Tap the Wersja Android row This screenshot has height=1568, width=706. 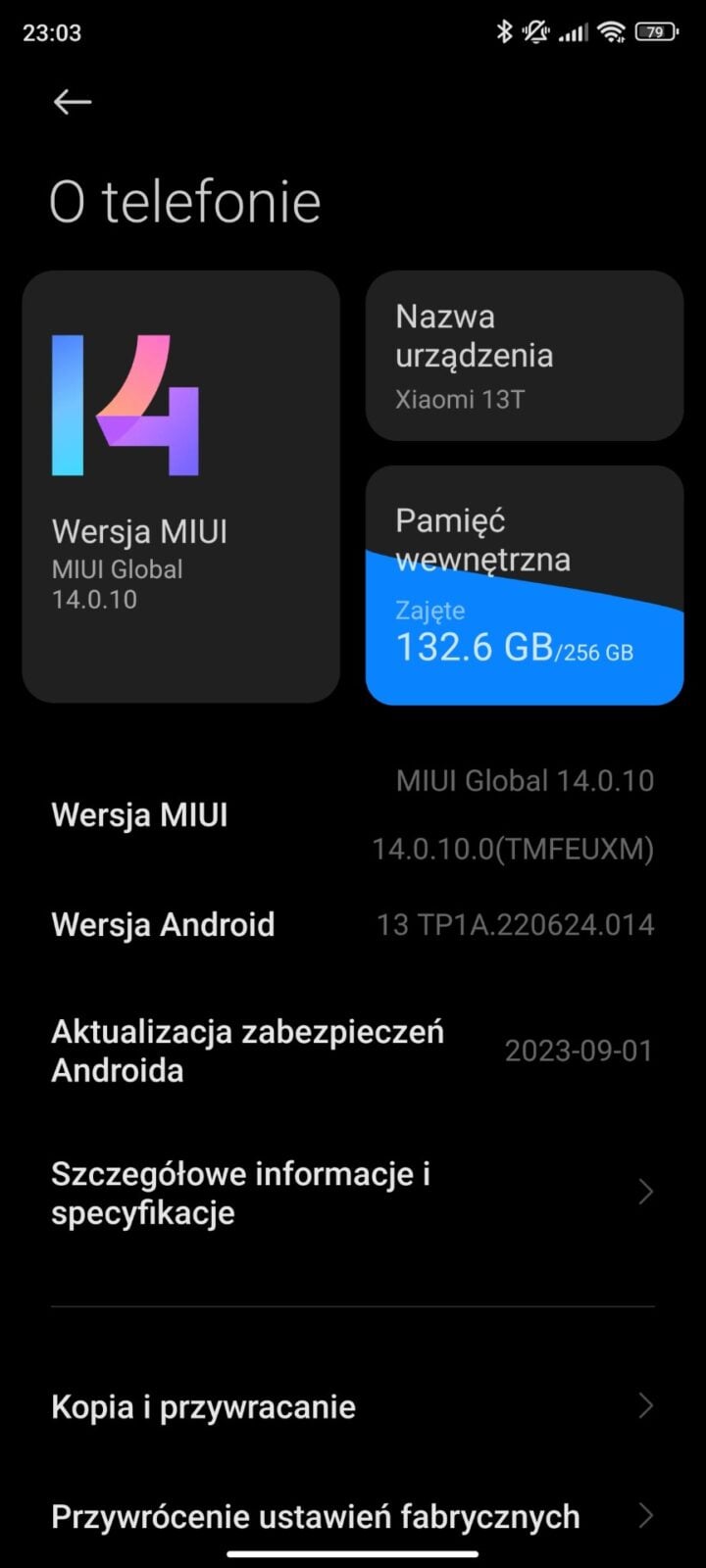pyautogui.click(x=353, y=924)
